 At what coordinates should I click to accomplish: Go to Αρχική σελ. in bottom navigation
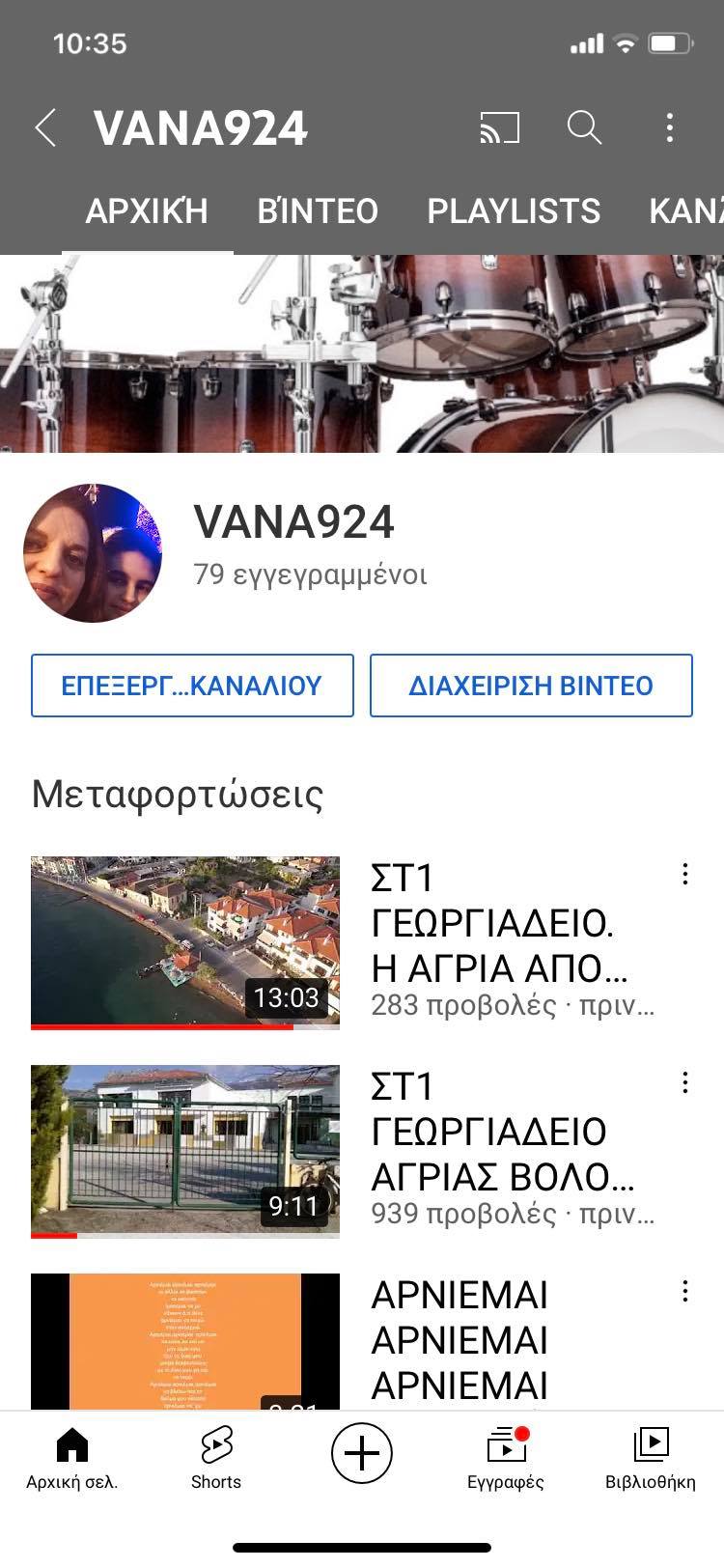pyautogui.click(x=72, y=1460)
